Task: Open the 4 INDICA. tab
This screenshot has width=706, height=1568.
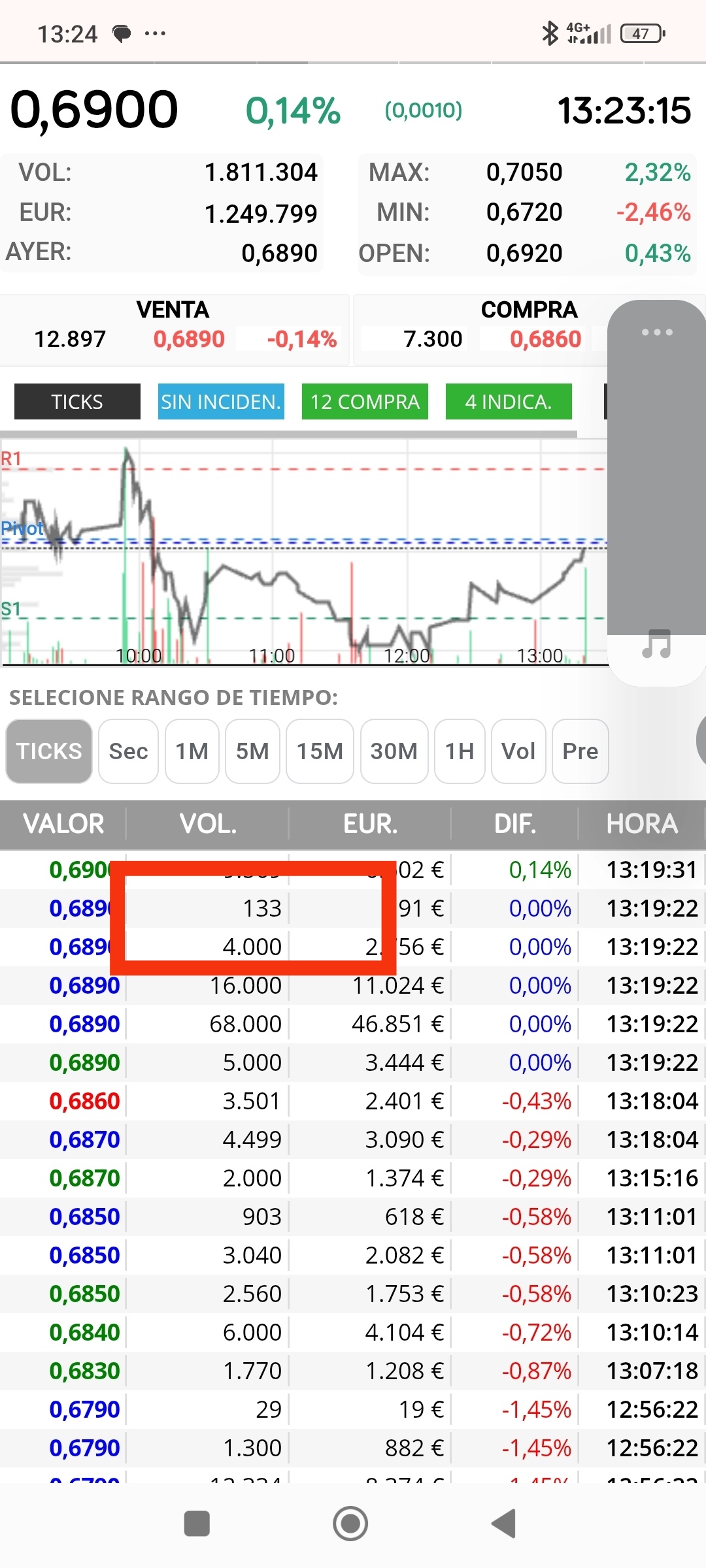Action: click(x=509, y=401)
